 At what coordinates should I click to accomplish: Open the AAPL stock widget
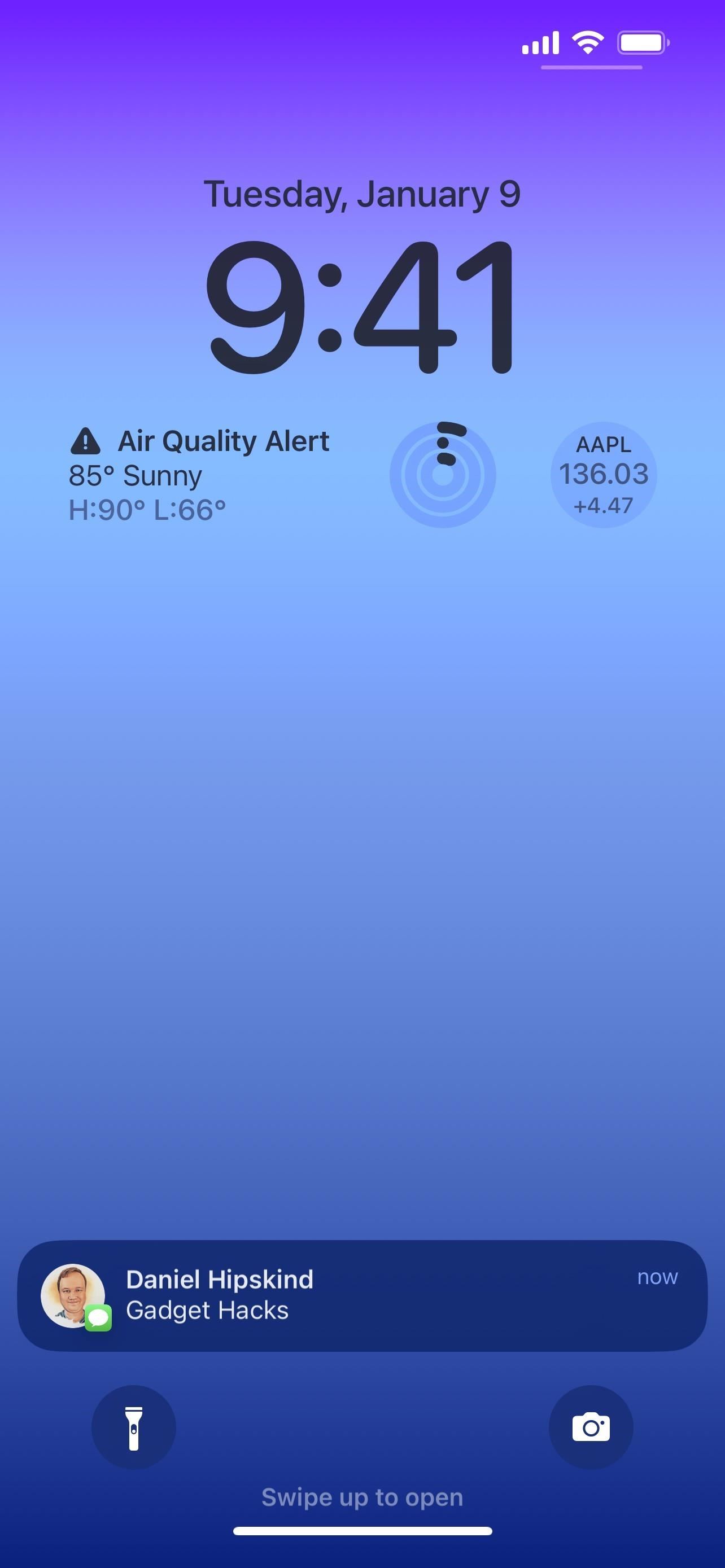(603, 475)
